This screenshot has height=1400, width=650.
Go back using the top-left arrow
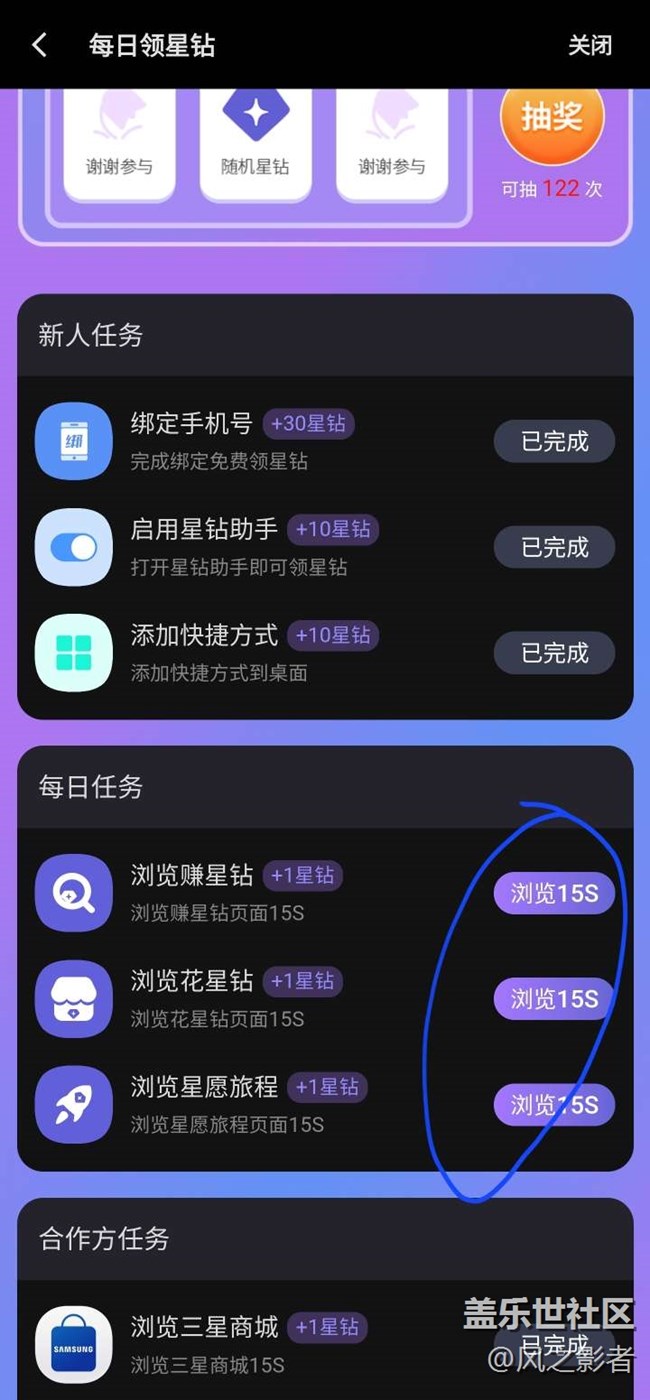click(x=40, y=45)
